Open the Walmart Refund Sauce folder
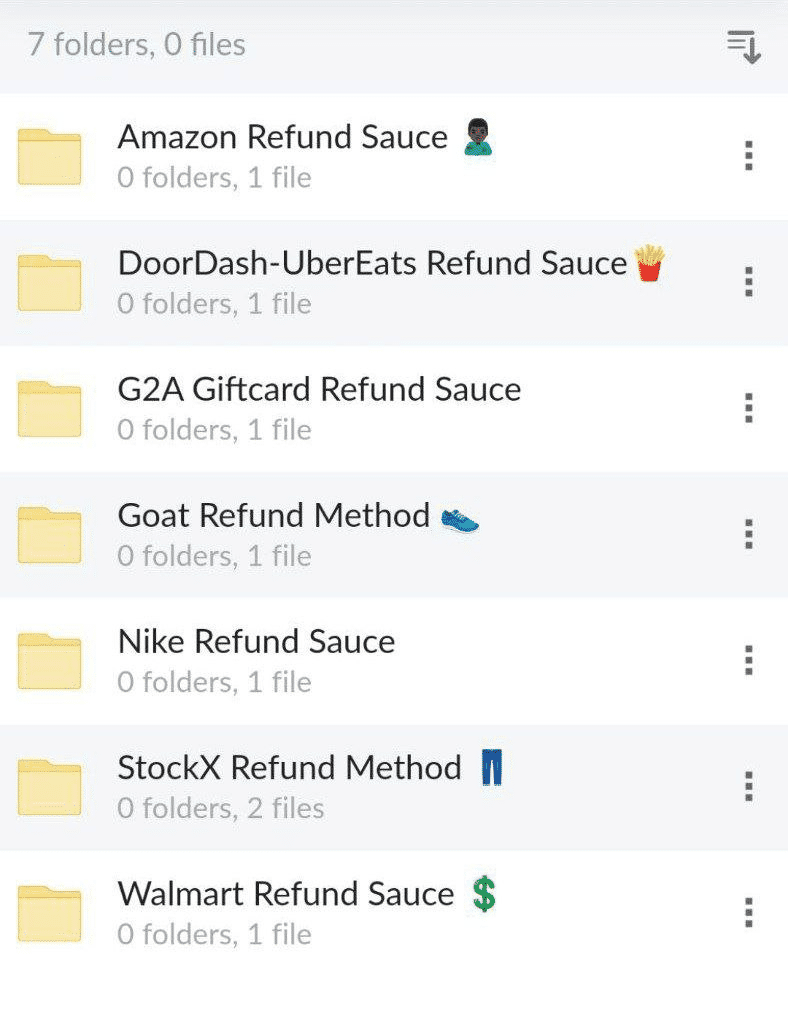Screen dimensions: 788x1029 coord(285,911)
